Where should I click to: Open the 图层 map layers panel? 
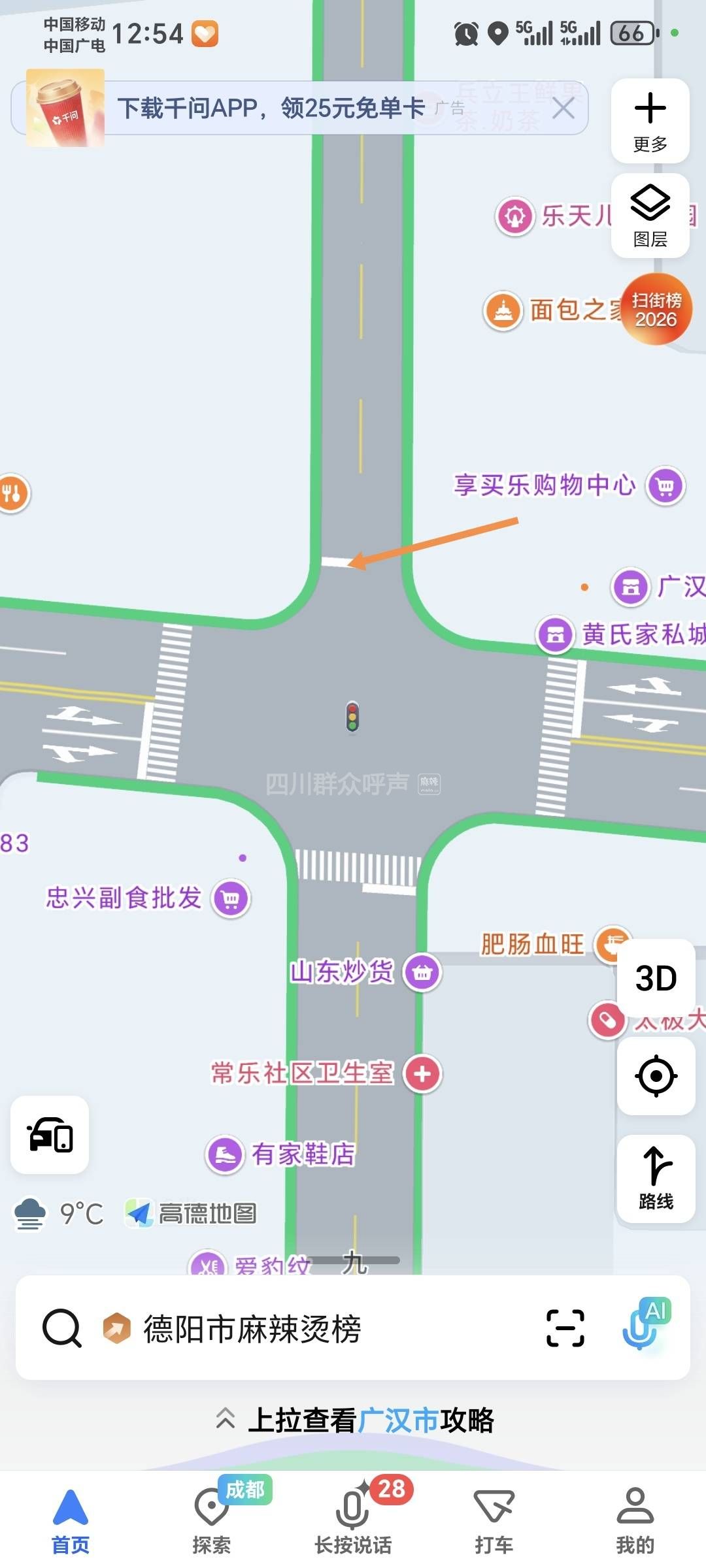tap(650, 216)
